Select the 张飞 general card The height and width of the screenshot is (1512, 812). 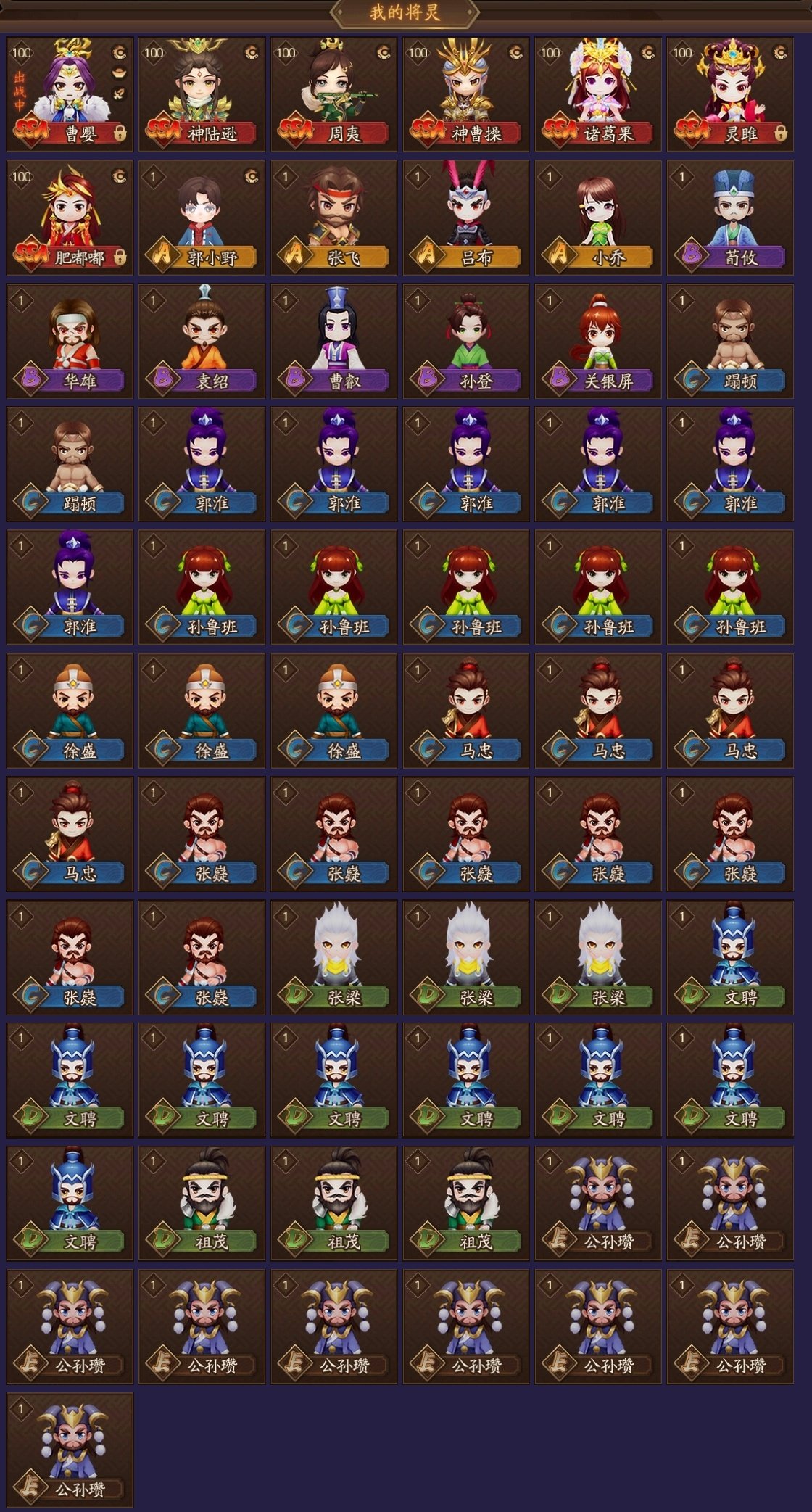[333, 218]
